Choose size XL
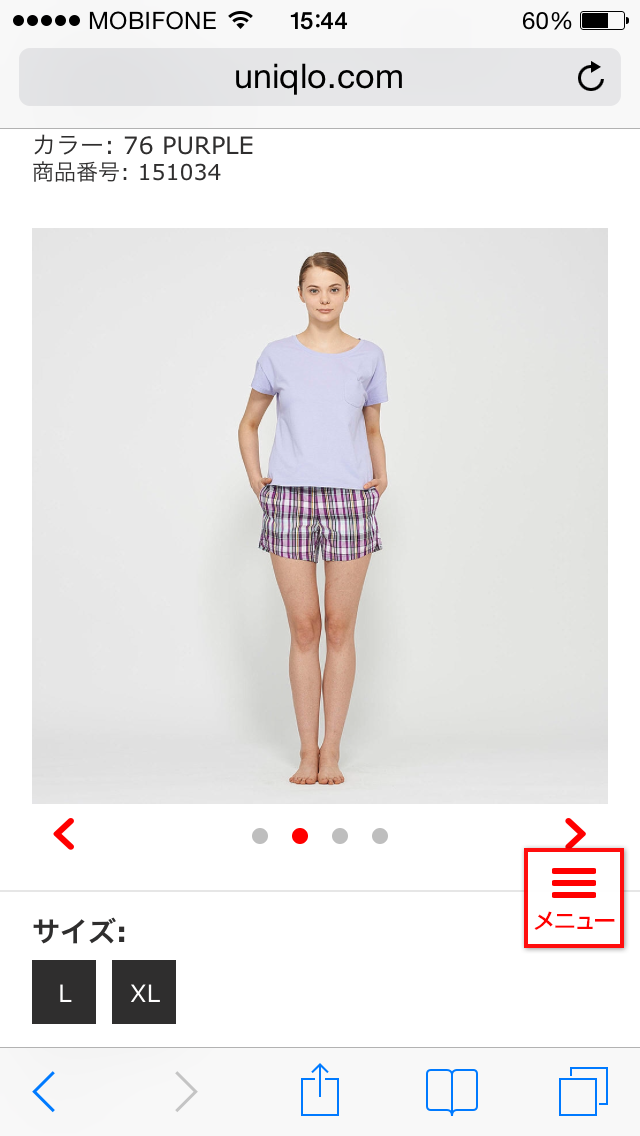 pos(144,992)
